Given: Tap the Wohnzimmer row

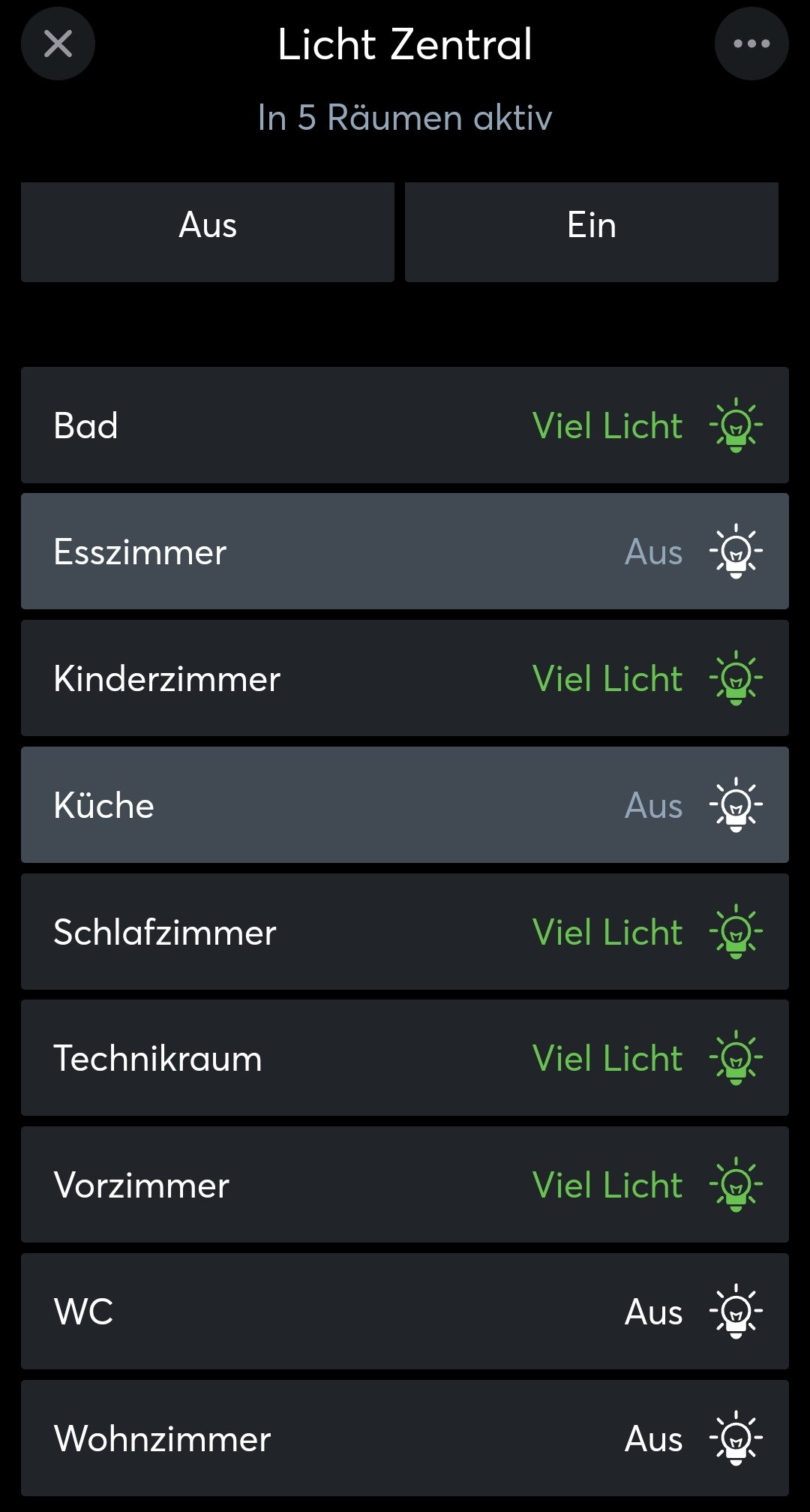Looking at the screenshot, I should [x=405, y=1438].
